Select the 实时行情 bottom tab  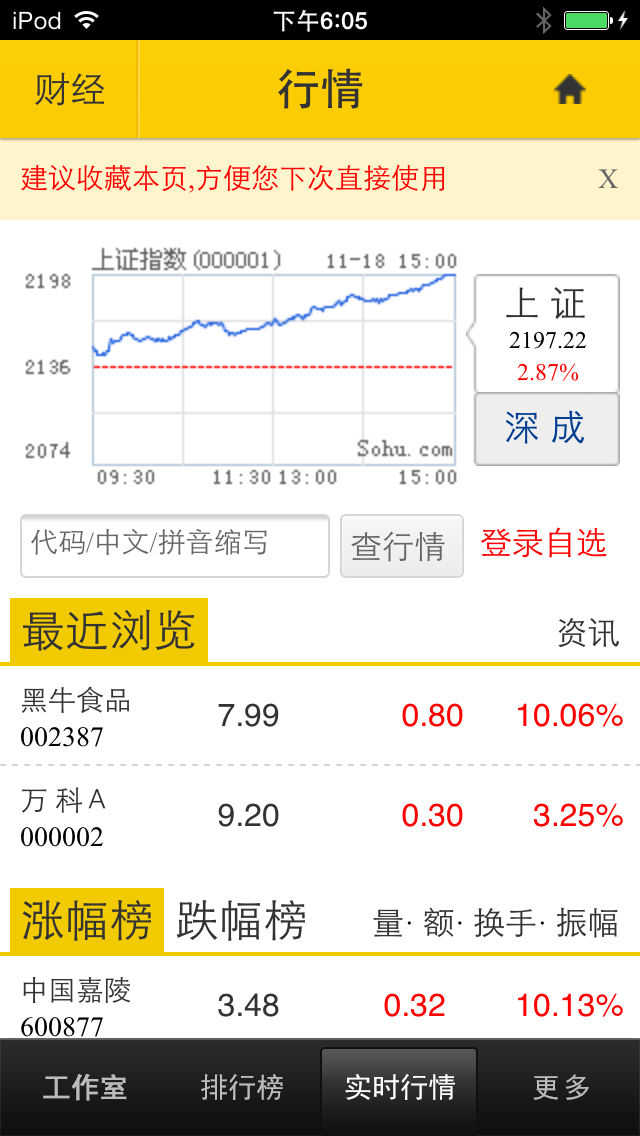click(399, 1087)
